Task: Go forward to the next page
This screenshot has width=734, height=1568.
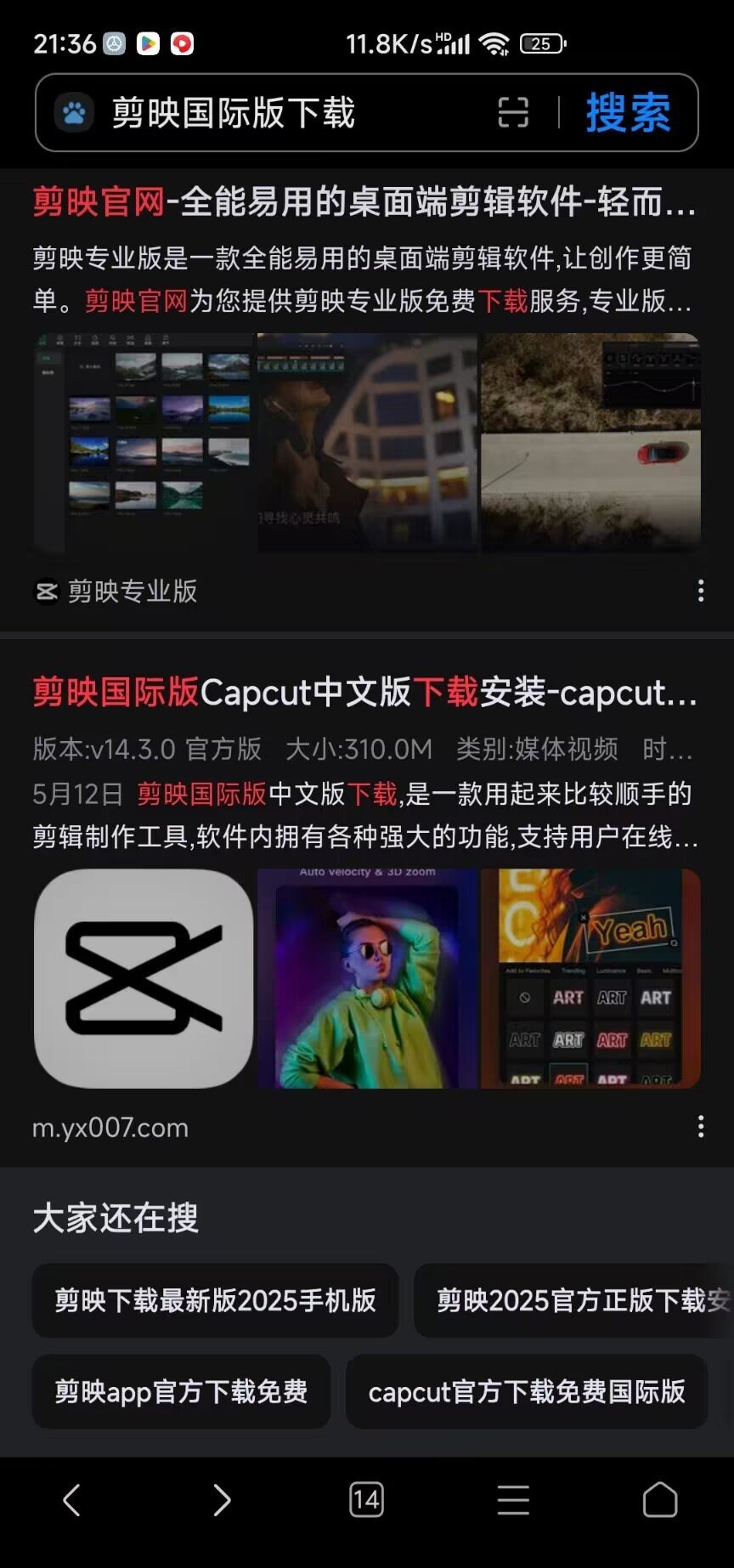Action: pos(221,1500)
